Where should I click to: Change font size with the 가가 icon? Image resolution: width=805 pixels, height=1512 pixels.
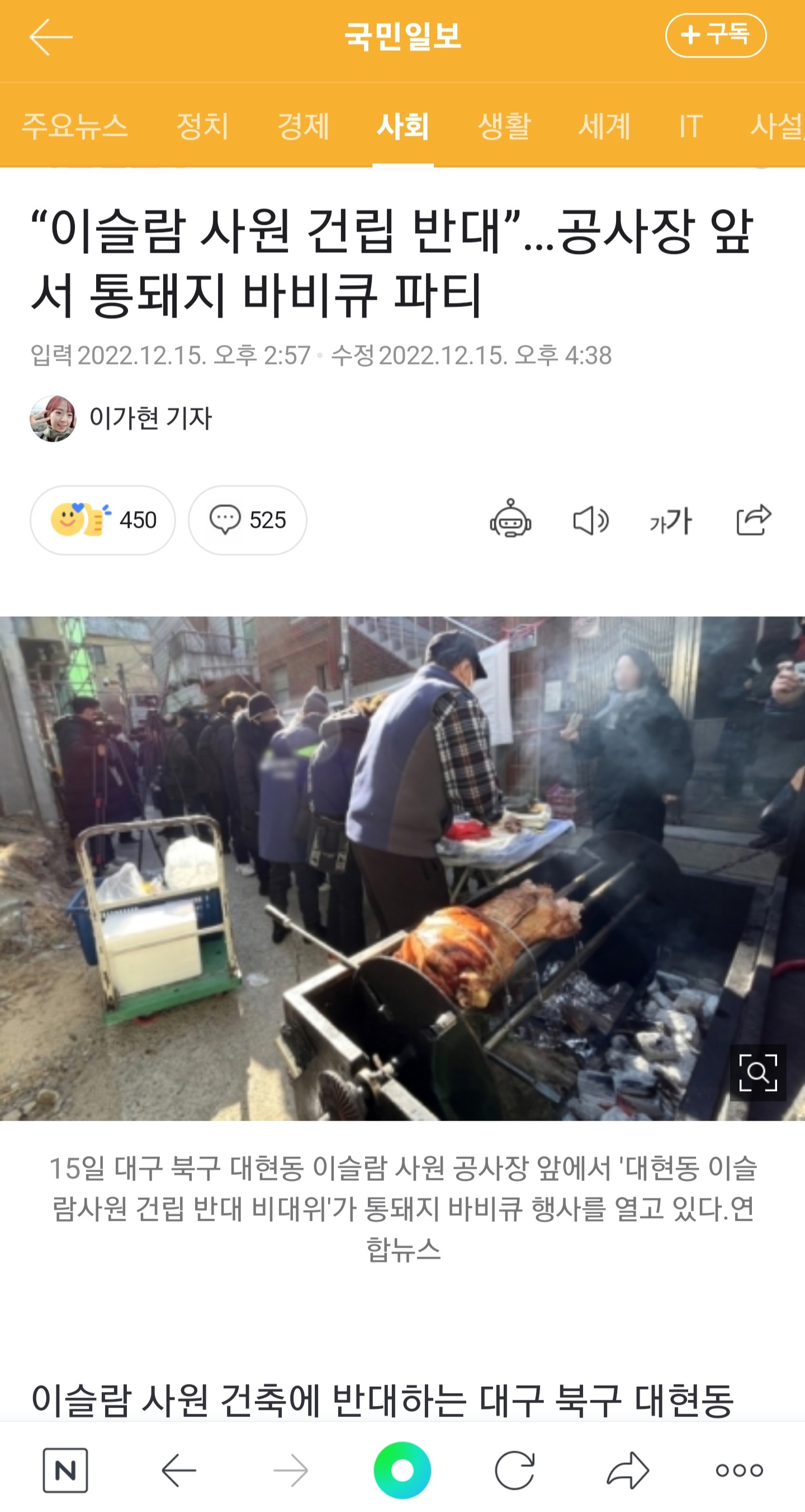(x=671, y=521)
